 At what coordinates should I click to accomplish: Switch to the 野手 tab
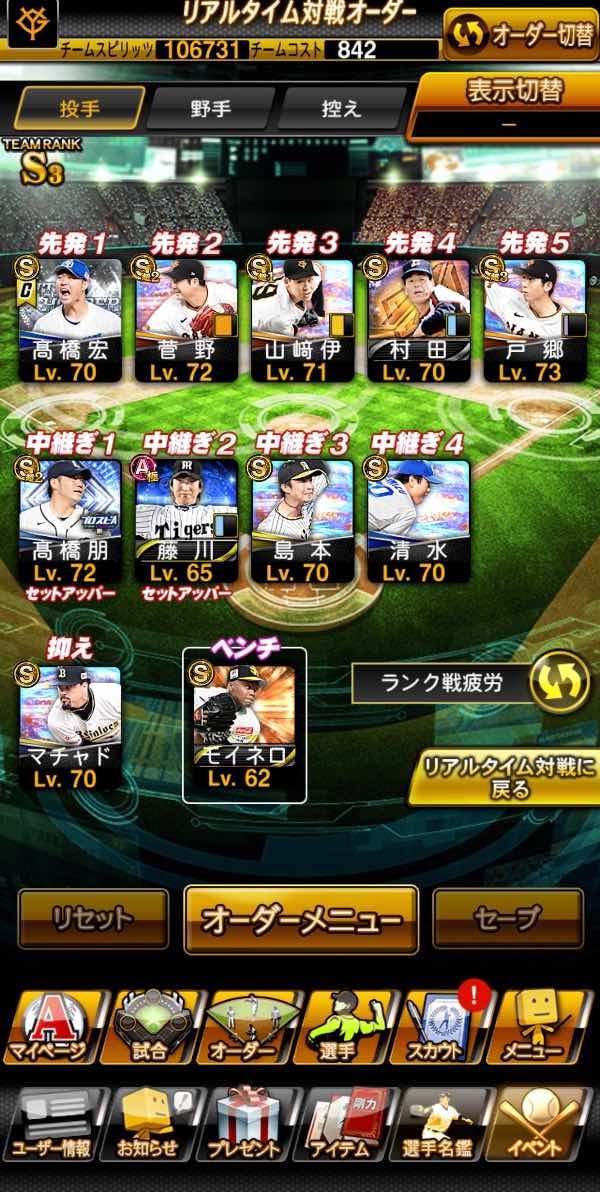210,109
